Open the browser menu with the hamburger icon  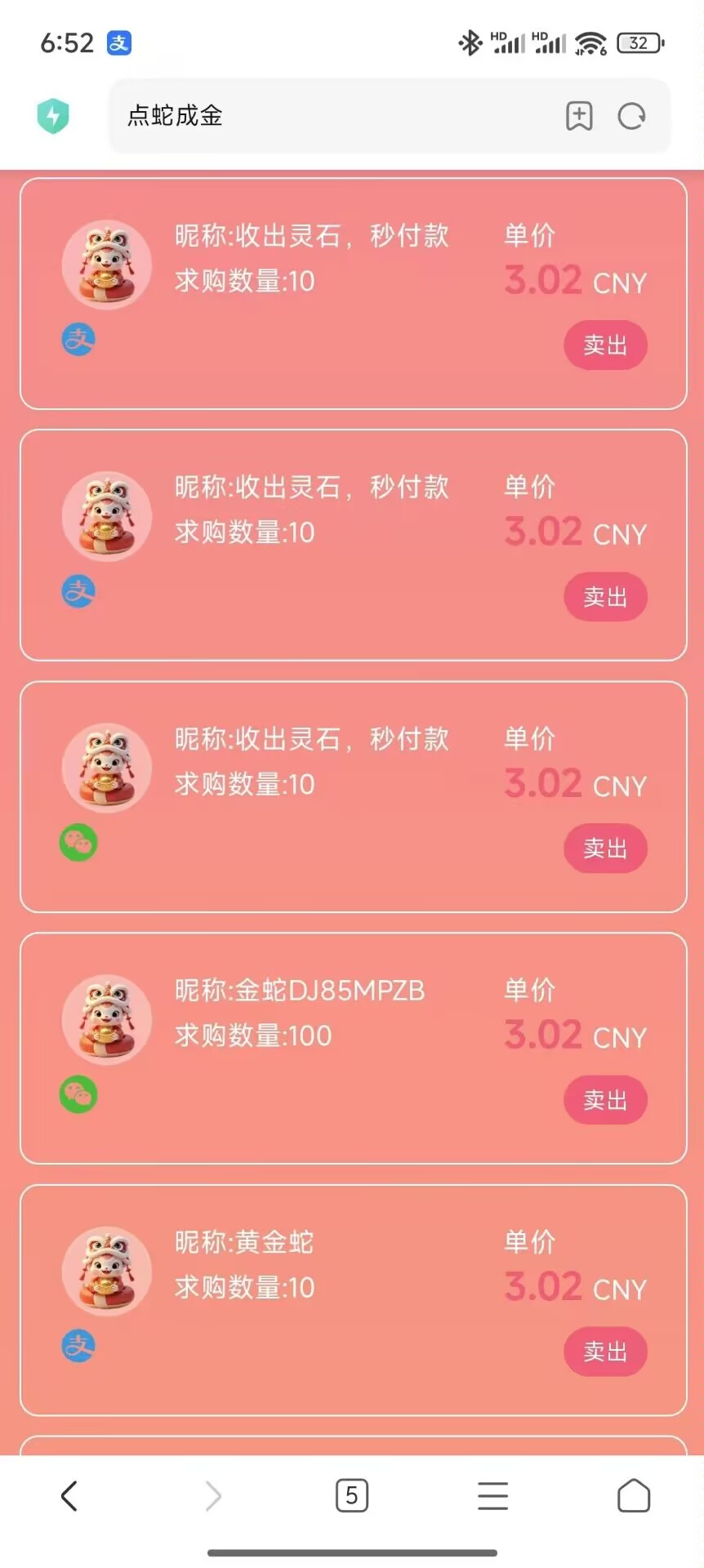(492, 1496)
